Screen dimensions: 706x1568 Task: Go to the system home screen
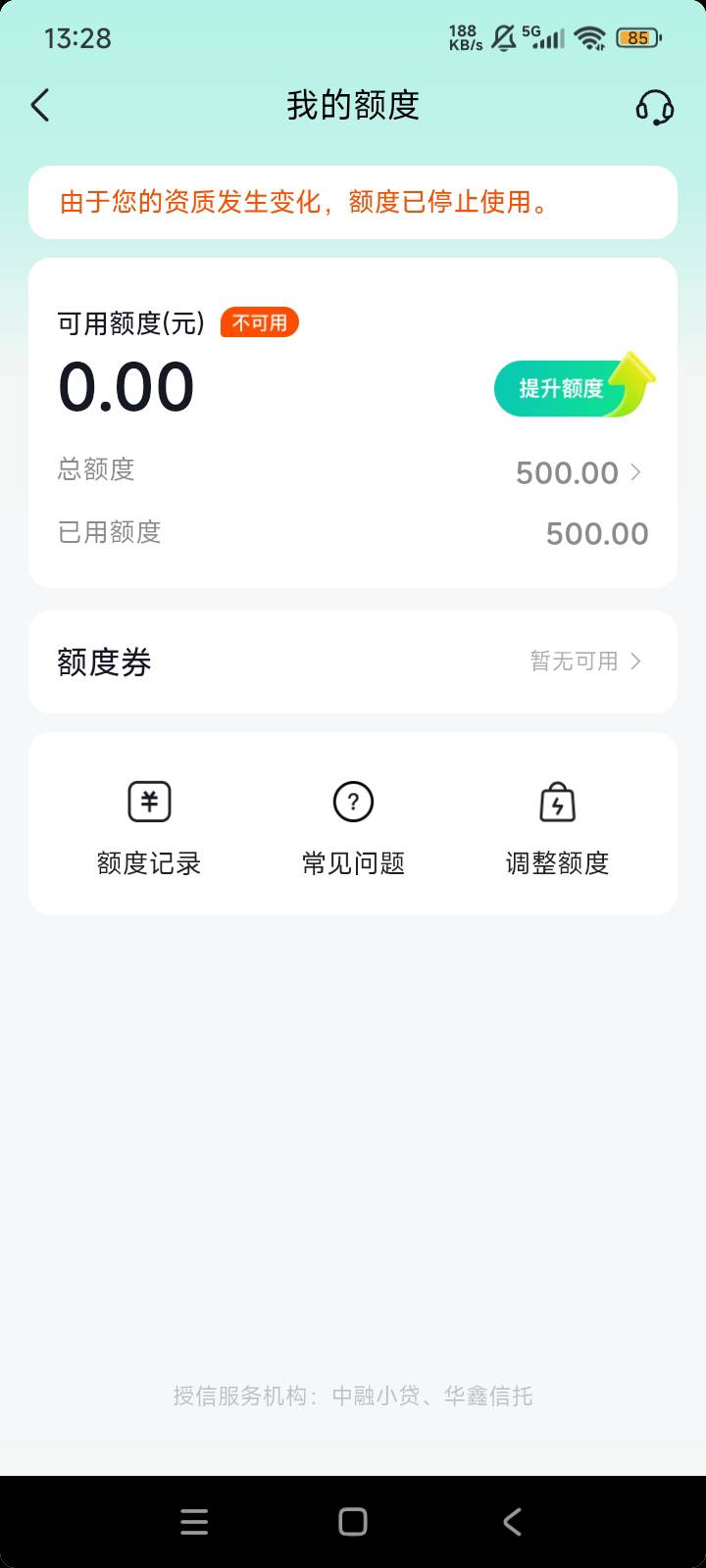click(x=353, y=1521)
